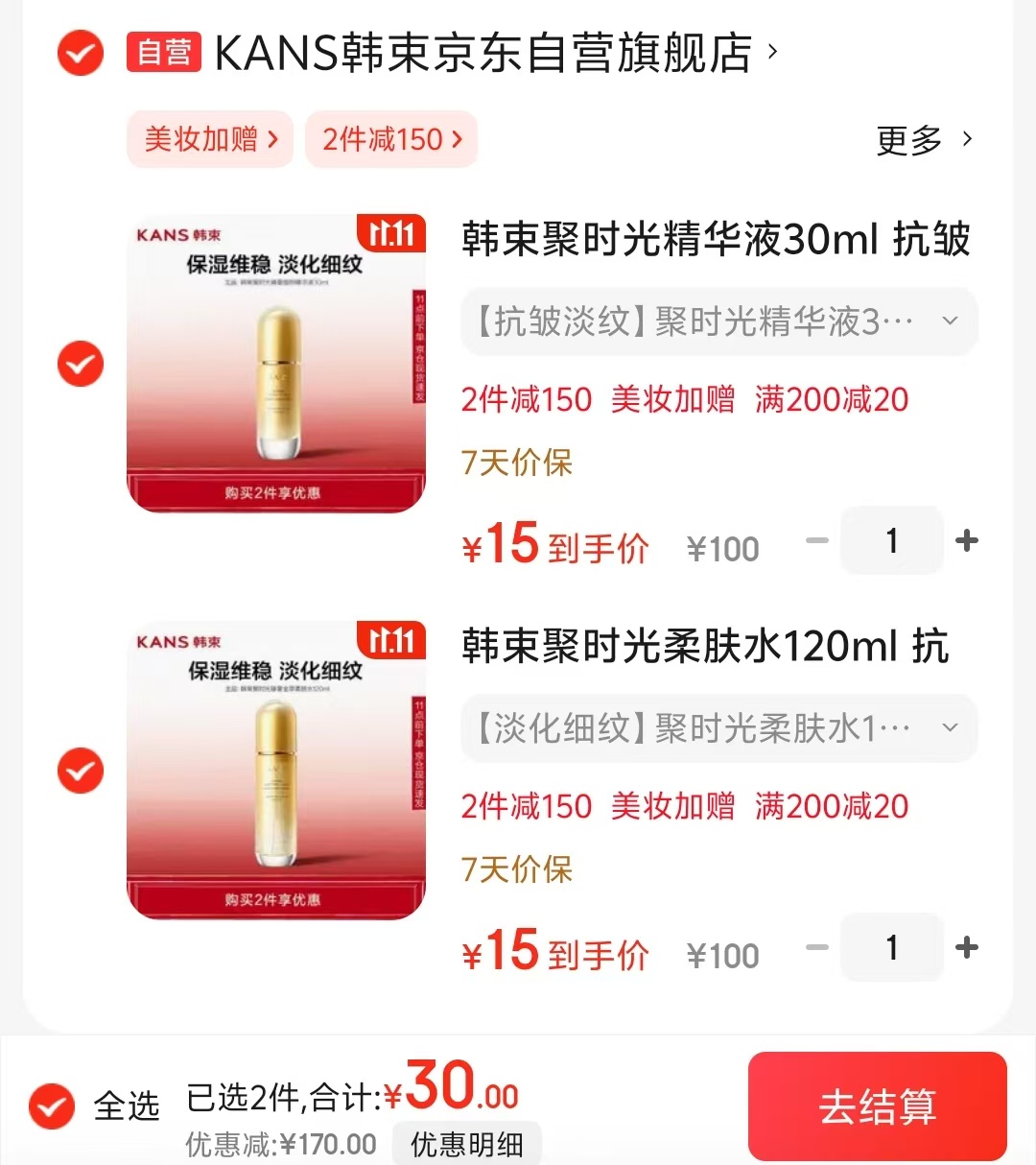Deselect the 聚时光精华液30ml item checkbox
Viewport: 1036px width, 1165px height.
tap(81, 364)
